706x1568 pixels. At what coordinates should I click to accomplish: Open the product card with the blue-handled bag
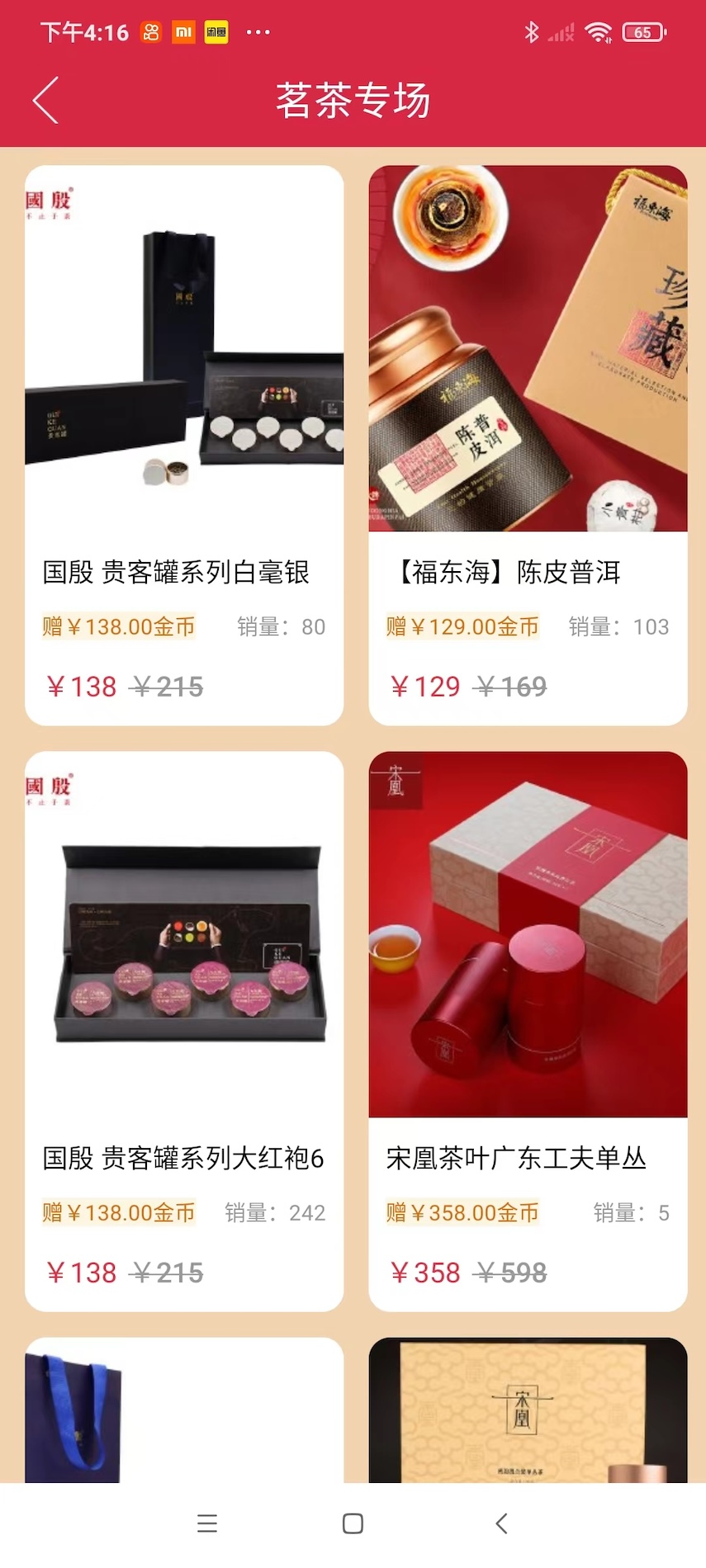coord(184,1410)
